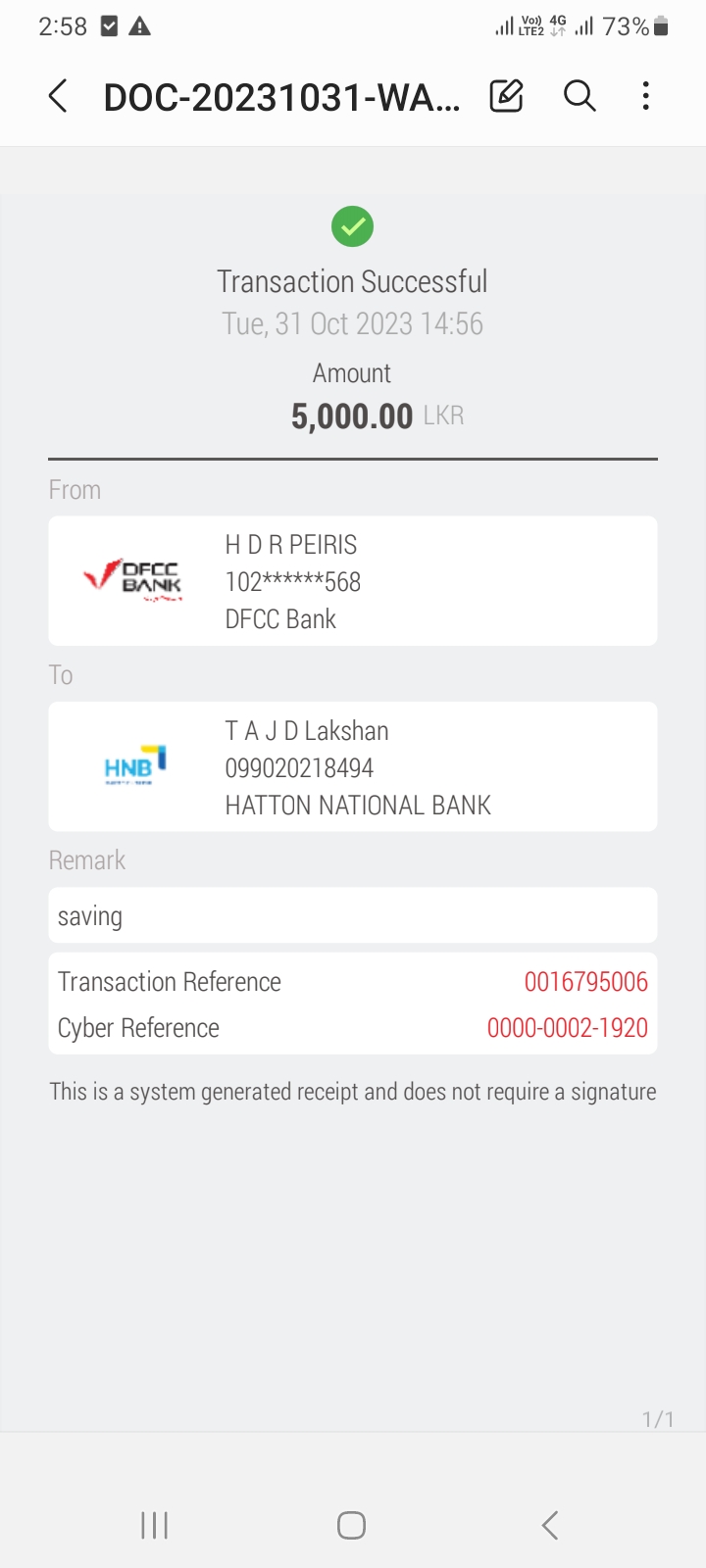
Task: Search within the document
Action: tap(580, 96)
